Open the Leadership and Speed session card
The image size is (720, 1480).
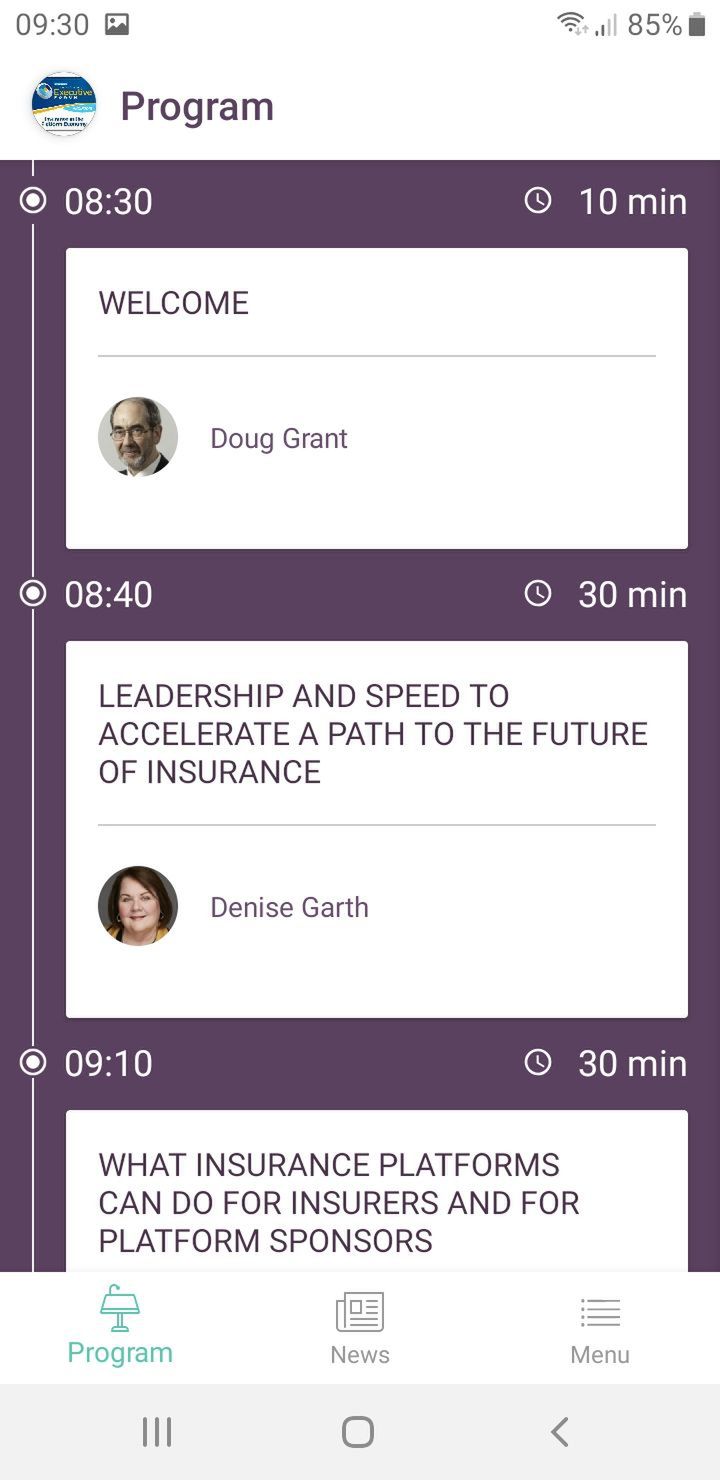coord(376,829)
